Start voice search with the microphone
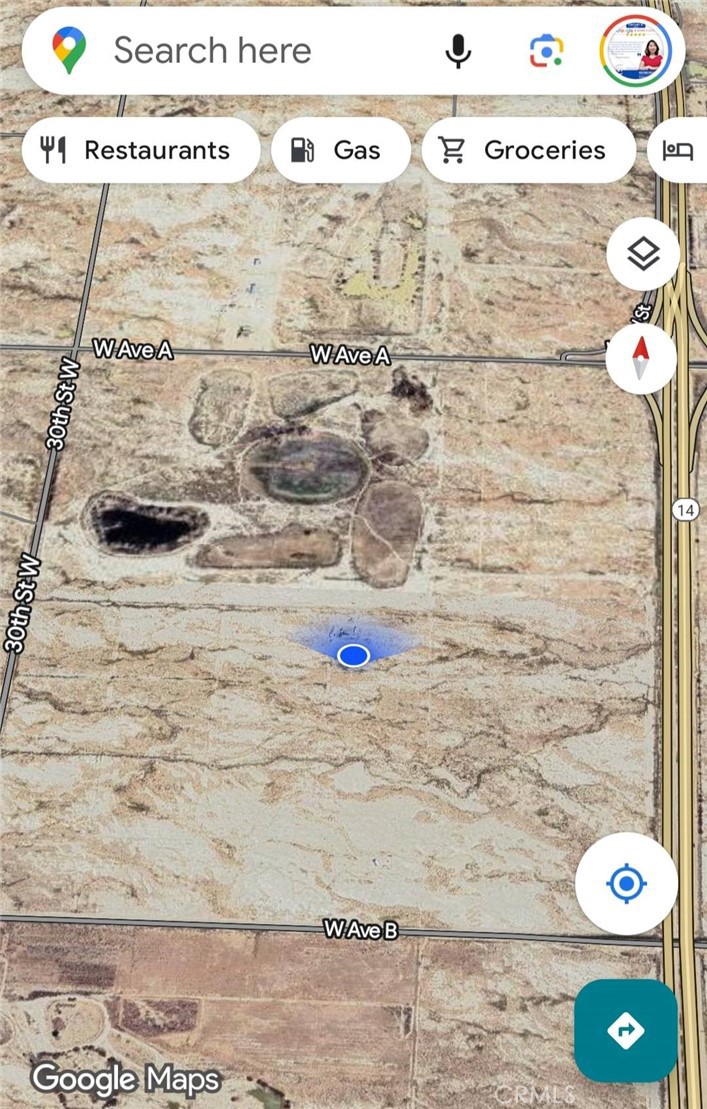This screenshot has height=1109, width=707. [458, 51]
